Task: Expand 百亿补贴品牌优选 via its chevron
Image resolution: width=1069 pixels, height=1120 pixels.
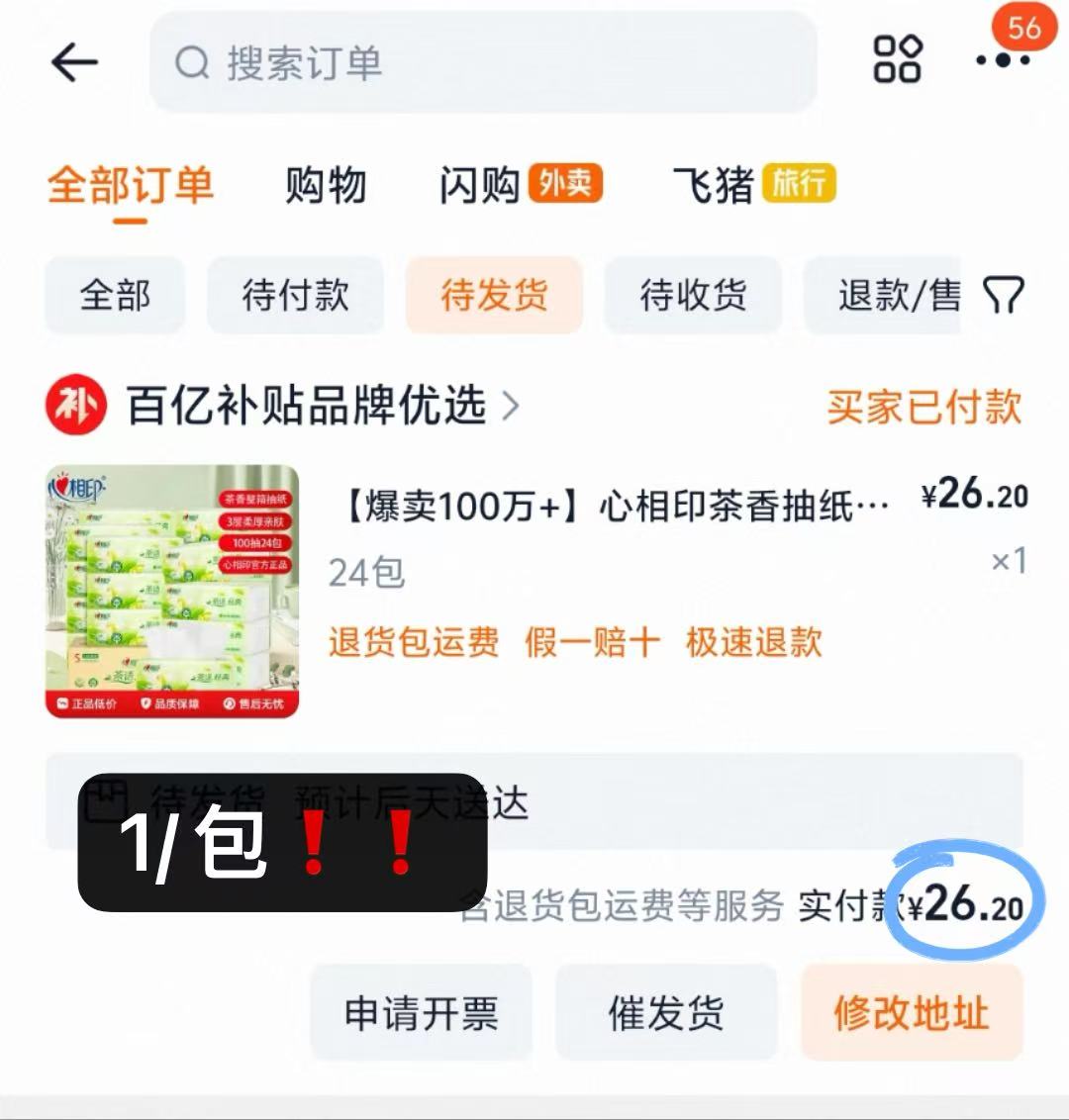Action: pos(514,405)
